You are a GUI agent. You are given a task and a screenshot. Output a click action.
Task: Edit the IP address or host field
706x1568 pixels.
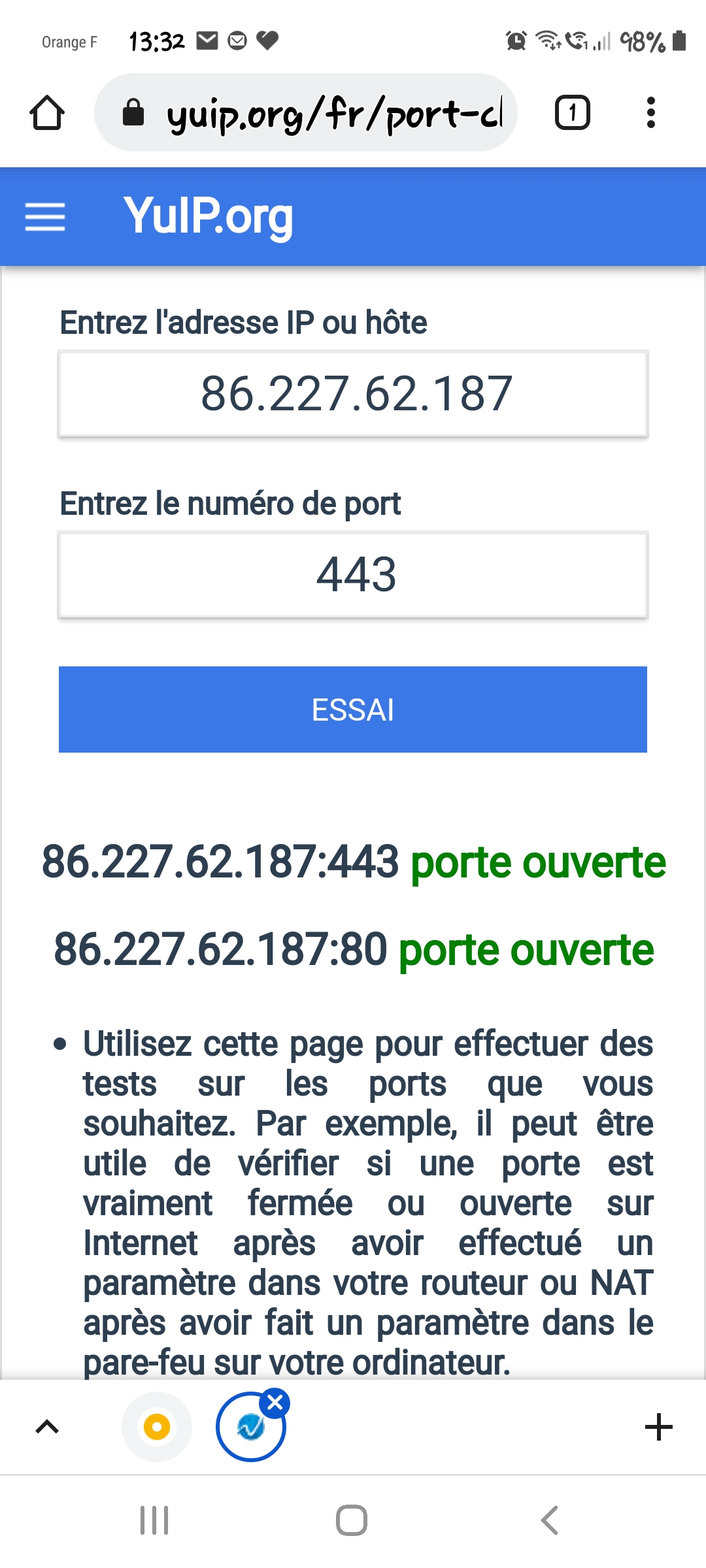point(353,394)
